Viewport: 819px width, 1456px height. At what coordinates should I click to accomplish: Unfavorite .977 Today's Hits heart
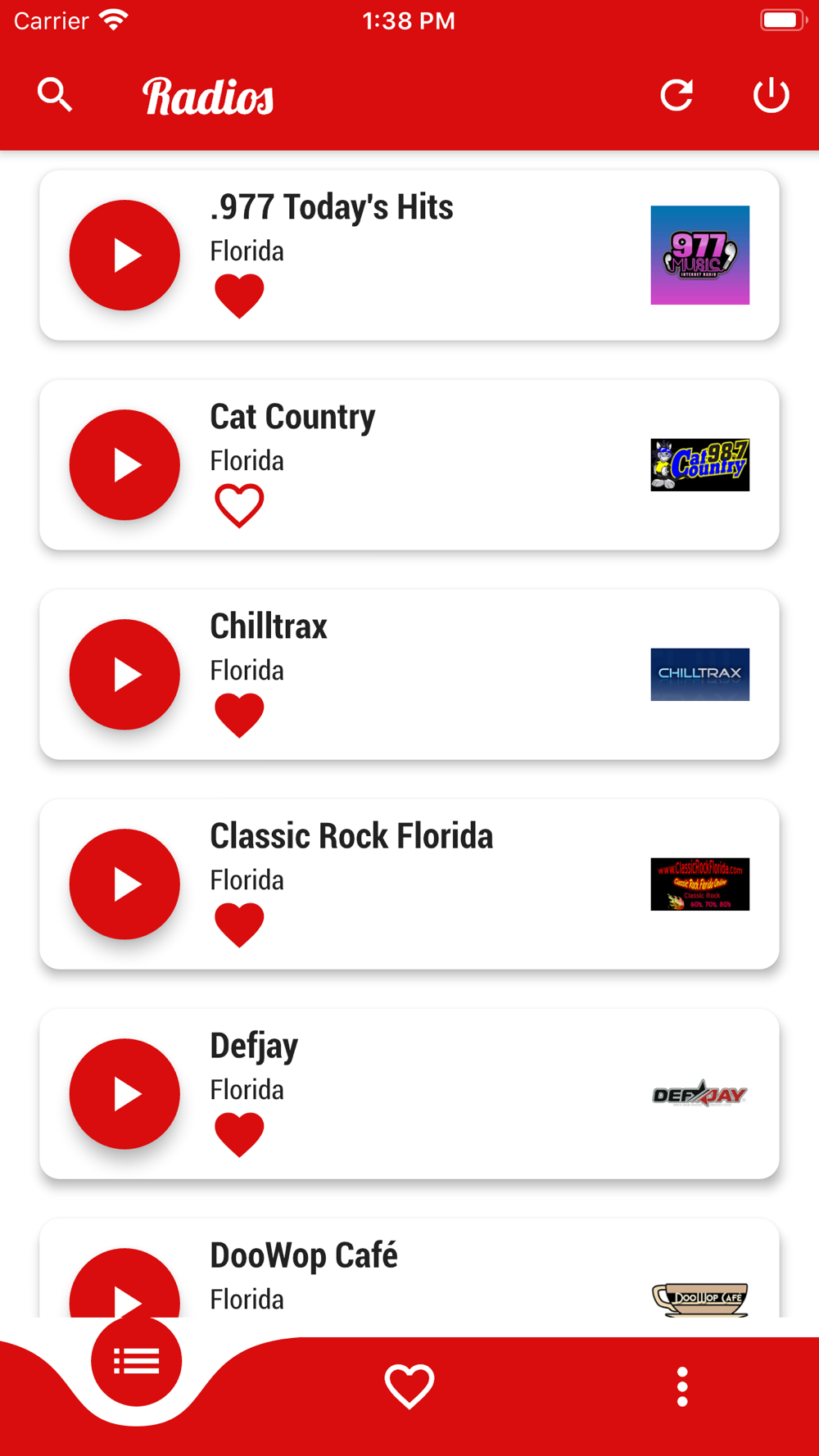239,296
